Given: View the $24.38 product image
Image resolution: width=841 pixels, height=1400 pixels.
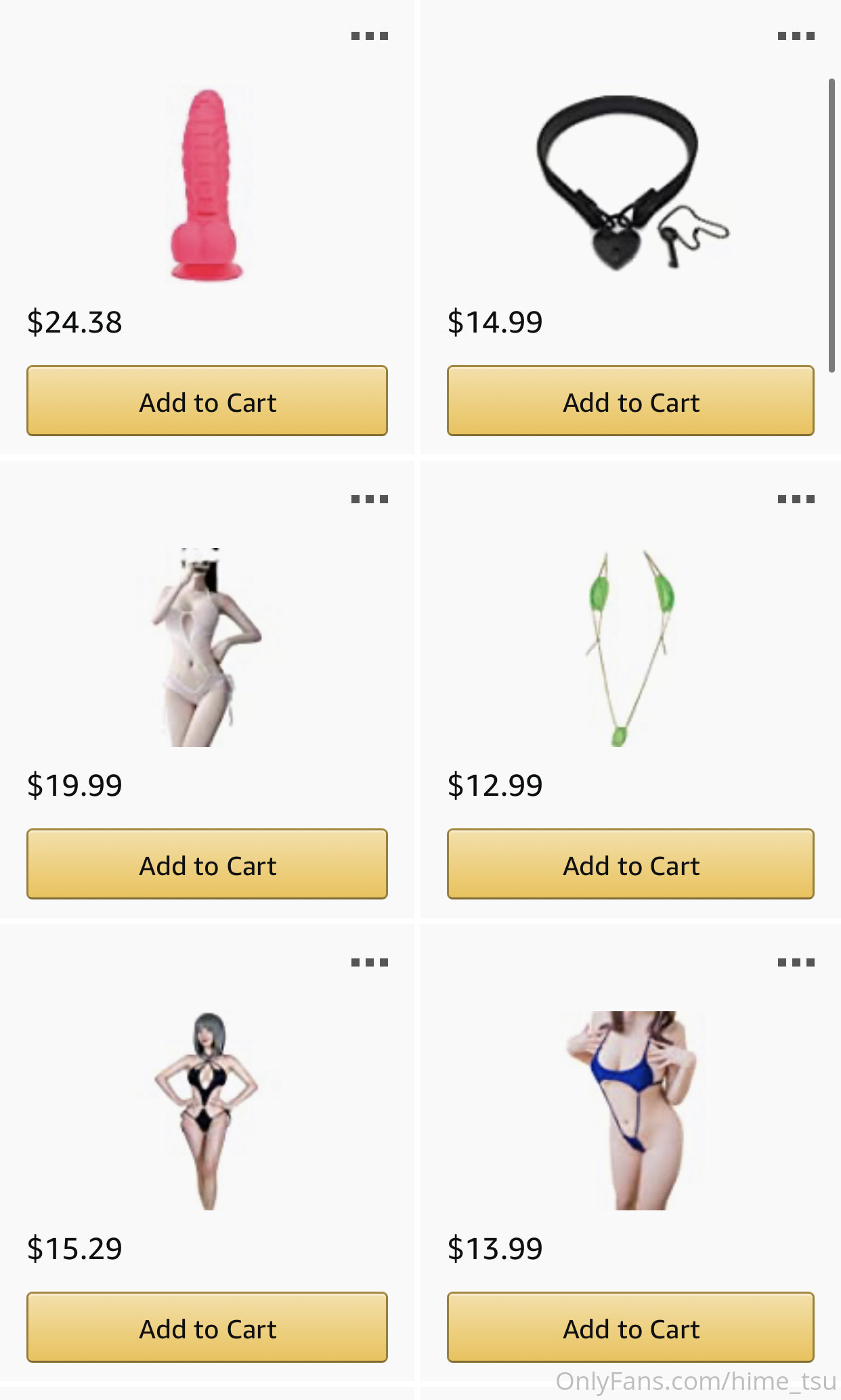Looking at the screenshot, I should click(206, 184).
